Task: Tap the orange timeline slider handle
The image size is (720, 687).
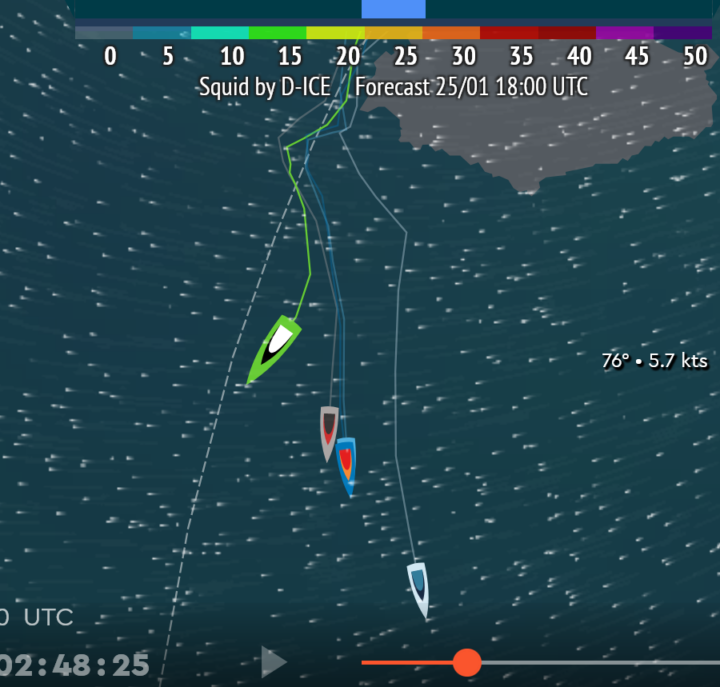Action: (467, 662)
